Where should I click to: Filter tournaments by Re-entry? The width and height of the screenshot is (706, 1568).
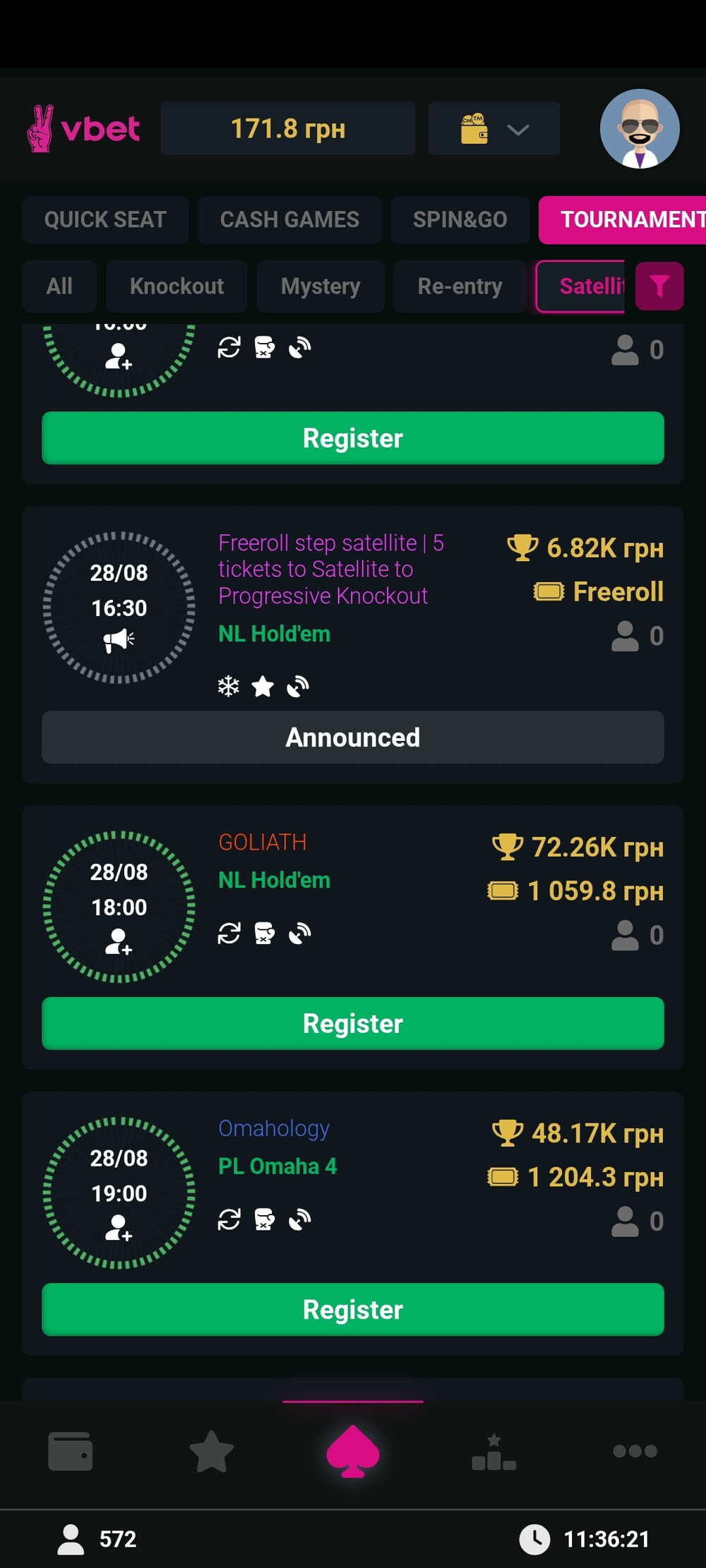[x=460, y=287]
